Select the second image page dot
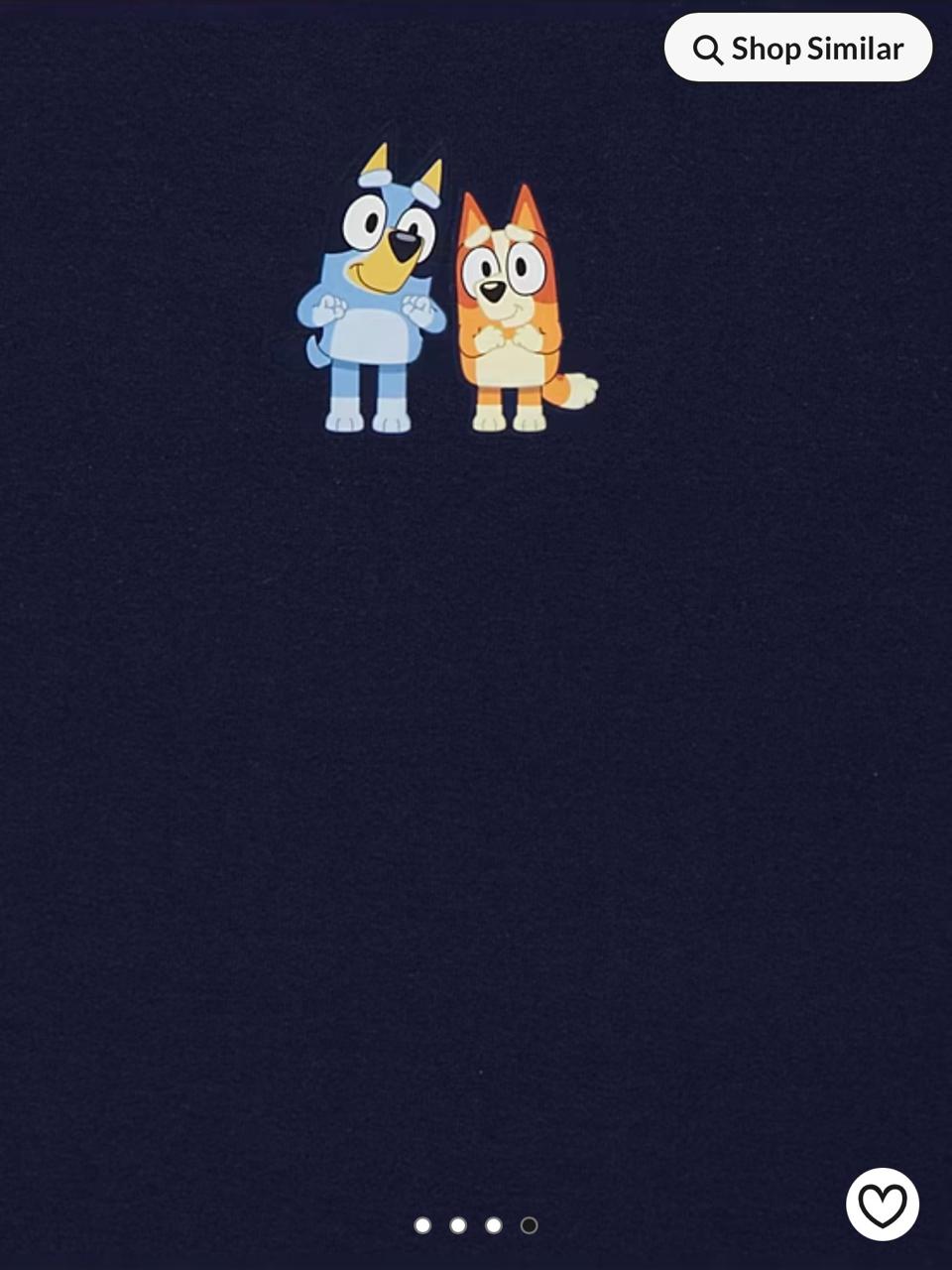Viewport: 952px width, 1270px height. click(458, 1225)
